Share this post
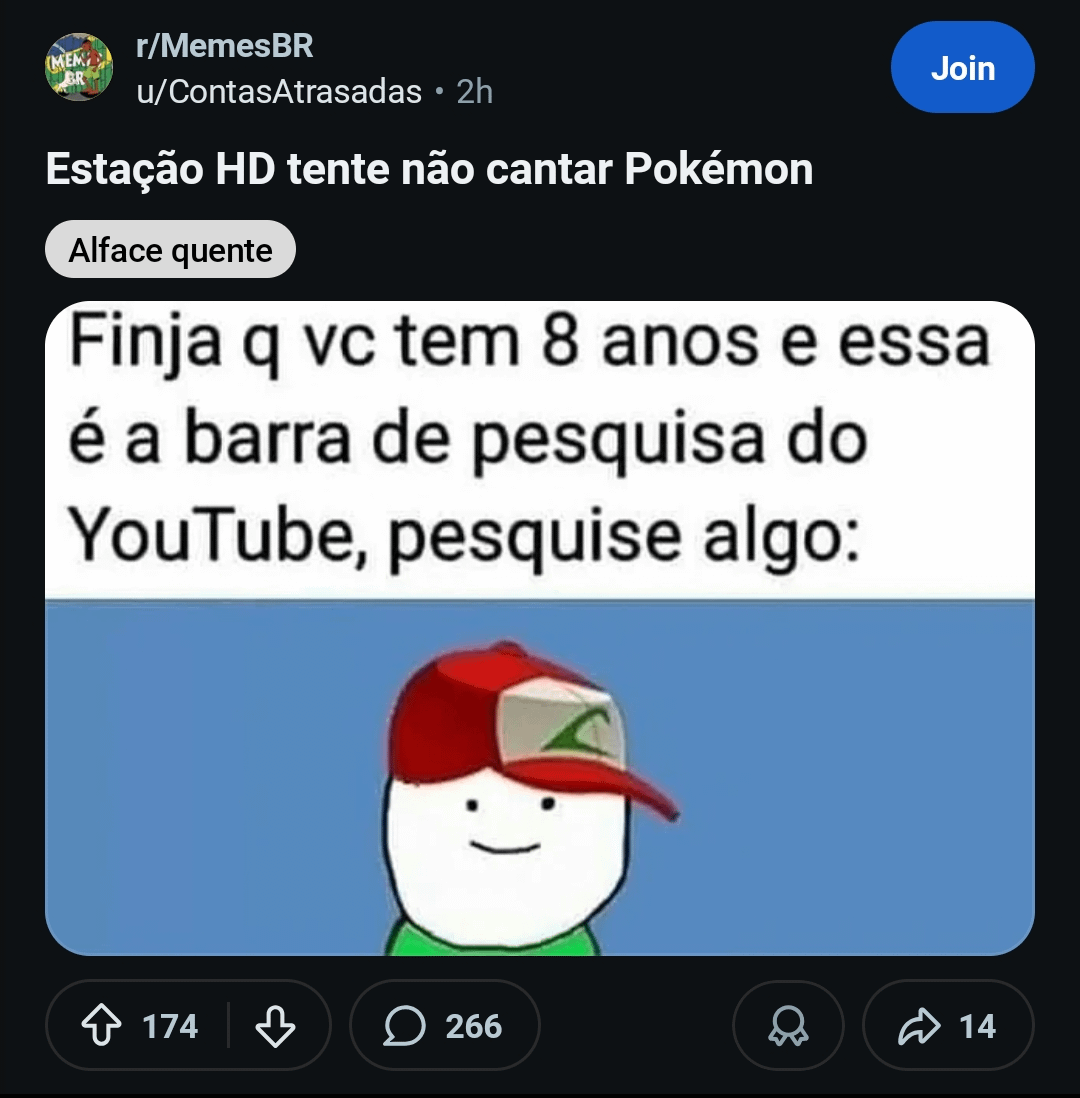Image resolution: width=1080 pixels, height=1098 pixels. pos(947,1026)
